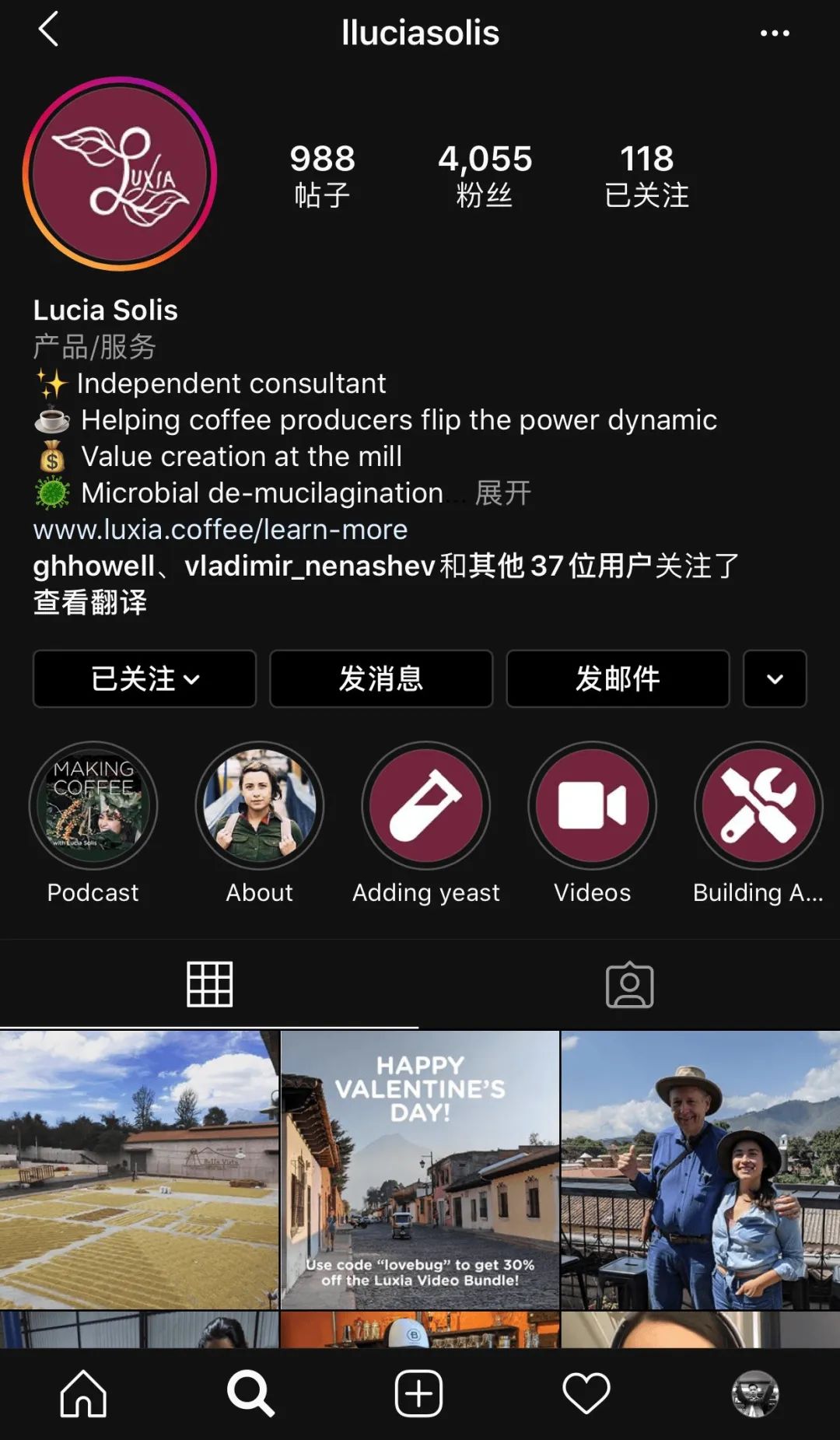Viewport: 840px width, 1440px height.
Task: Open the activity heart tab
Action: coord(586,1393)
